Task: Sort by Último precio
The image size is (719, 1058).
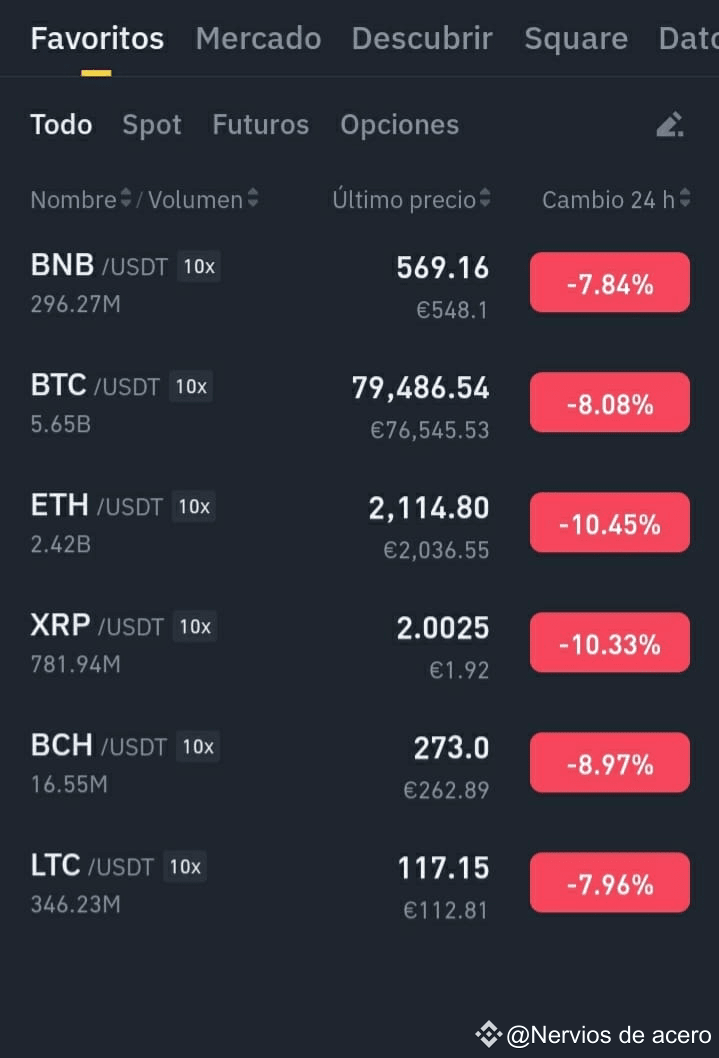Action: tap(411, 199)
